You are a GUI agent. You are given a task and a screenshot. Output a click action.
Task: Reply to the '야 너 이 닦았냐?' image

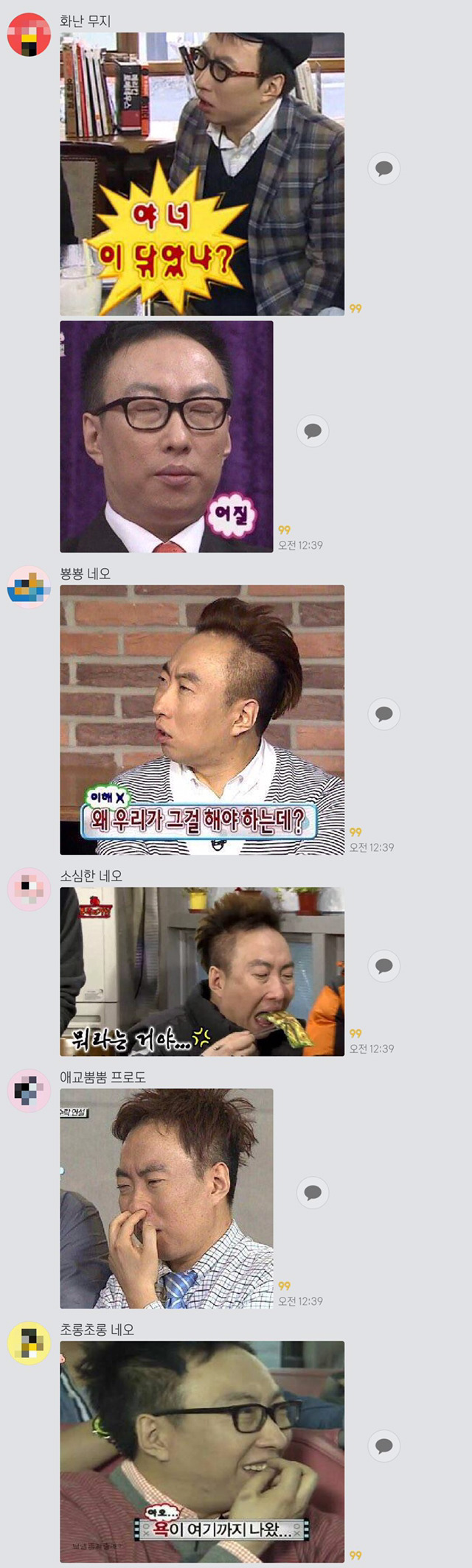click(383, 169)
